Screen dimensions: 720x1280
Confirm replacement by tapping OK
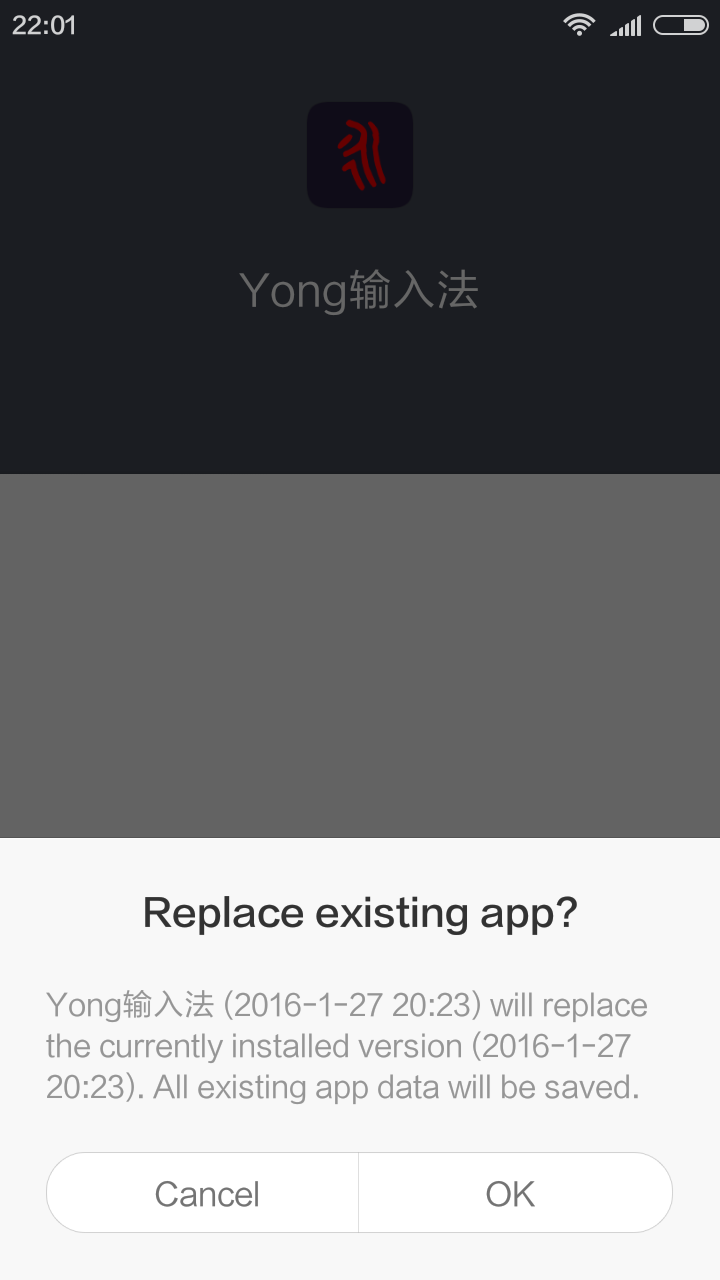point(515,1193)
